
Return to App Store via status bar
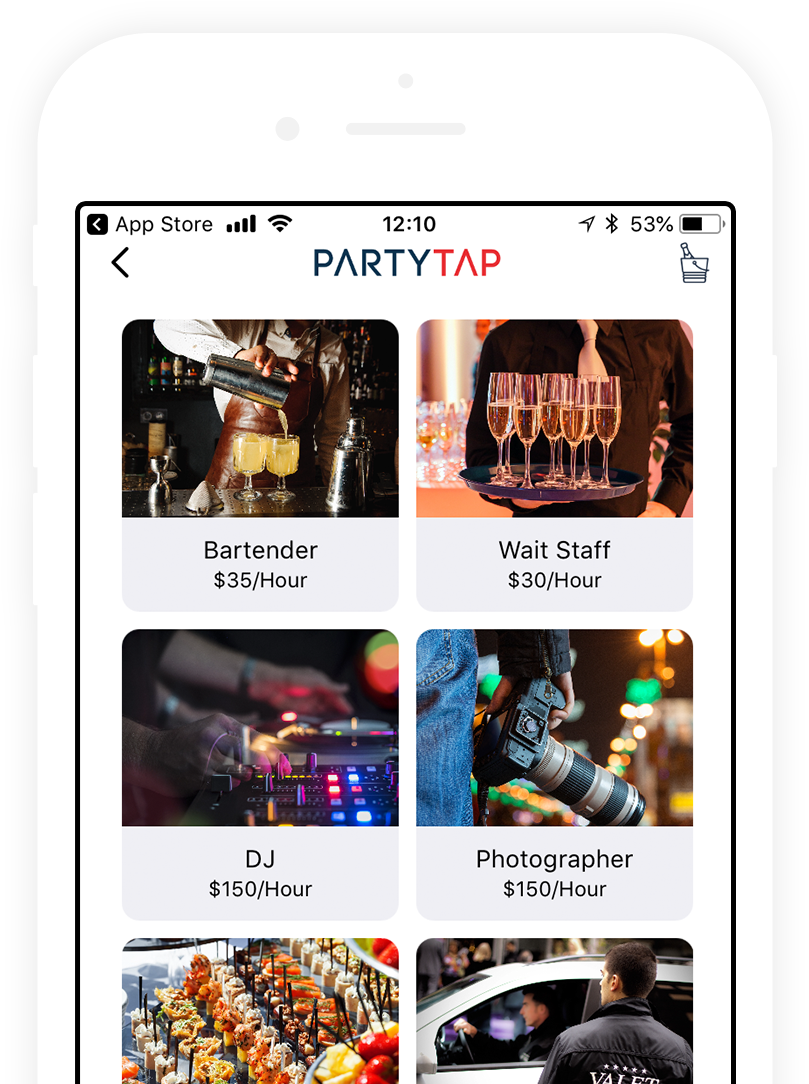pos(150,224)
